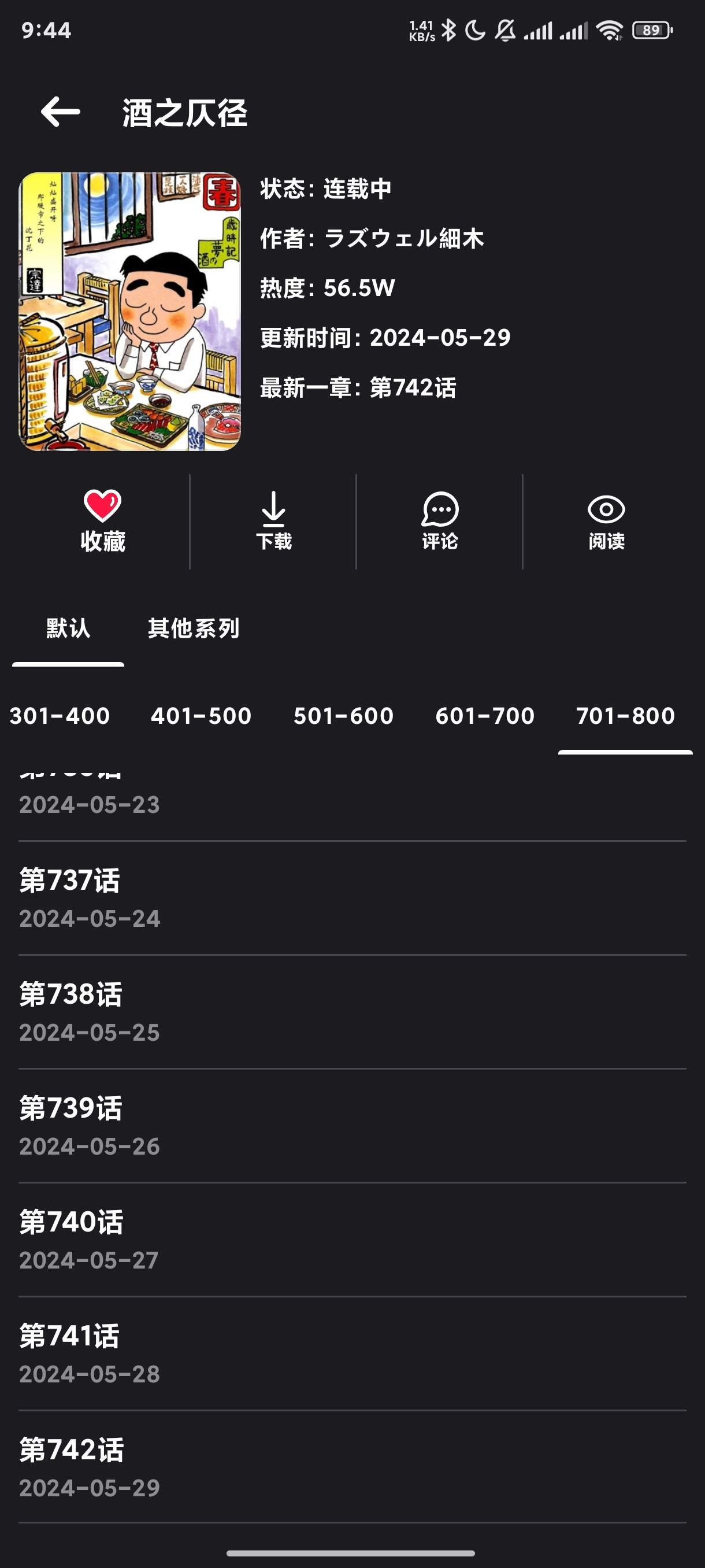705x1568 pixels.
Task: Select the 401-500 chapter range
Action: coord(201,716)
